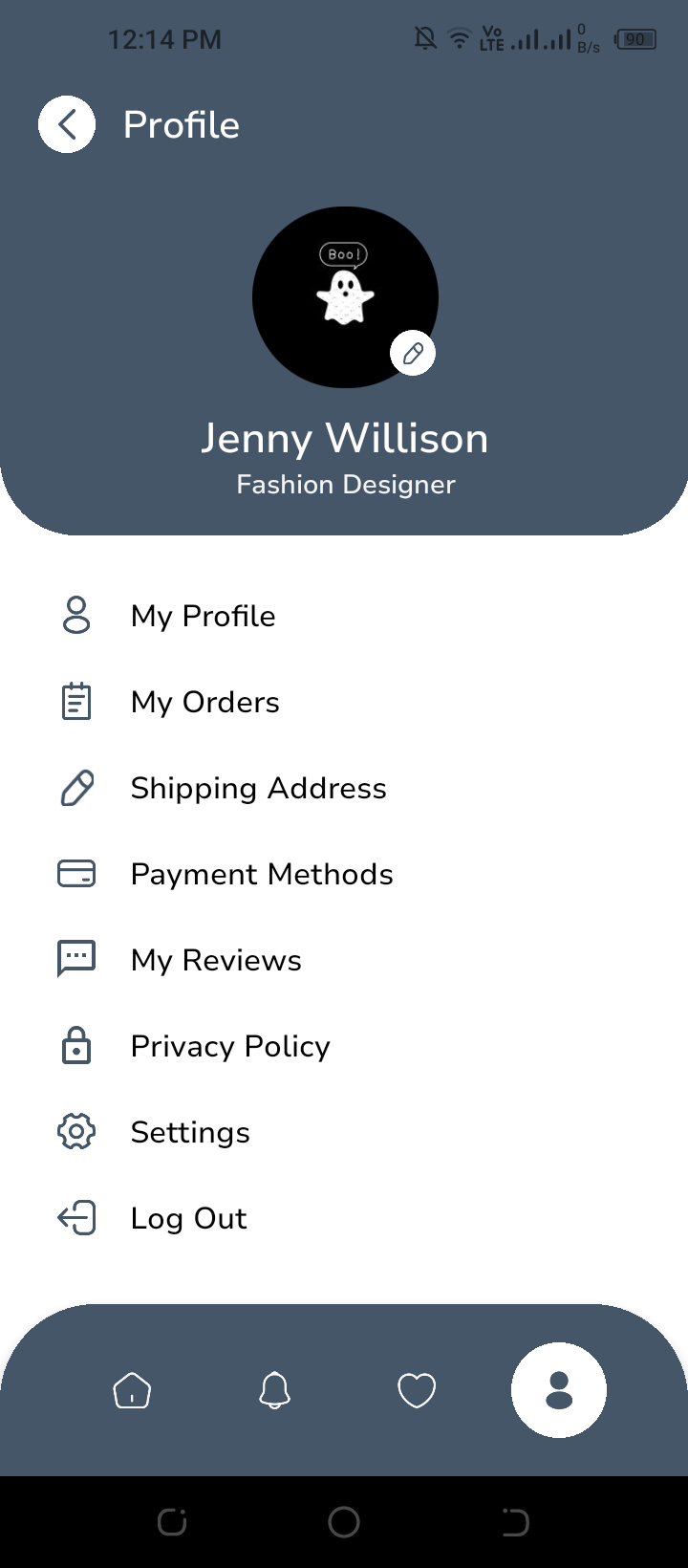Switch to the Home tab
The height and width of the screenshot is (1568, 688).
point(132,1390)
